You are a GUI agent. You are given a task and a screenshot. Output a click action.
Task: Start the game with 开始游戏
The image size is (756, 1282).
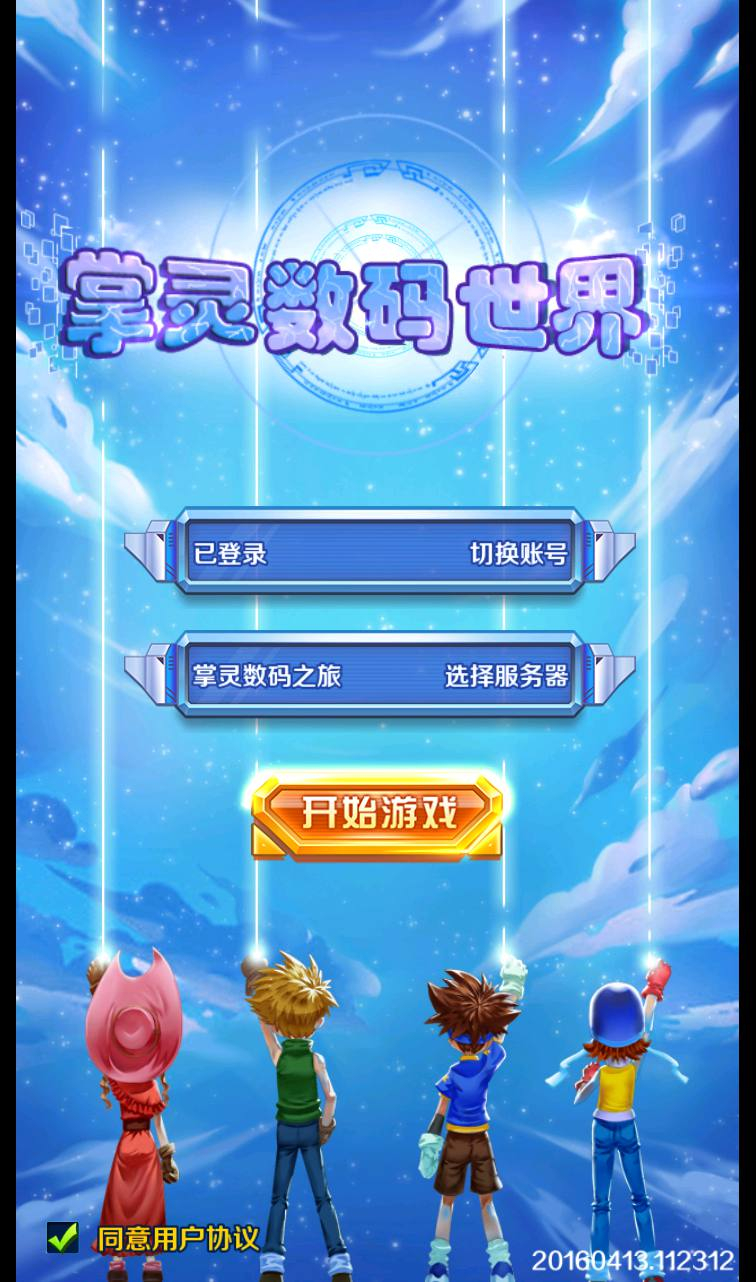point(377,813)
